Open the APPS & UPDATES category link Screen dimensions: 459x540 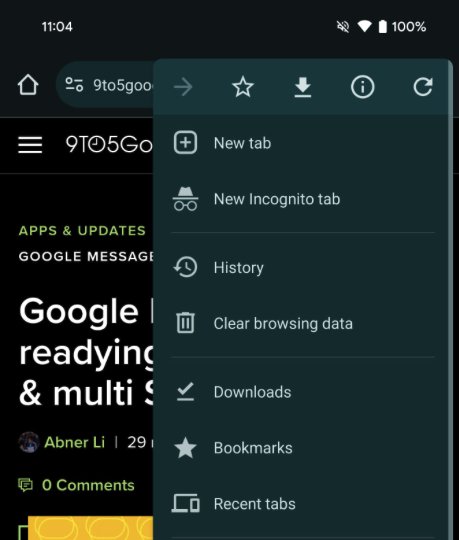pyautogui.click(x=82, y=230)
